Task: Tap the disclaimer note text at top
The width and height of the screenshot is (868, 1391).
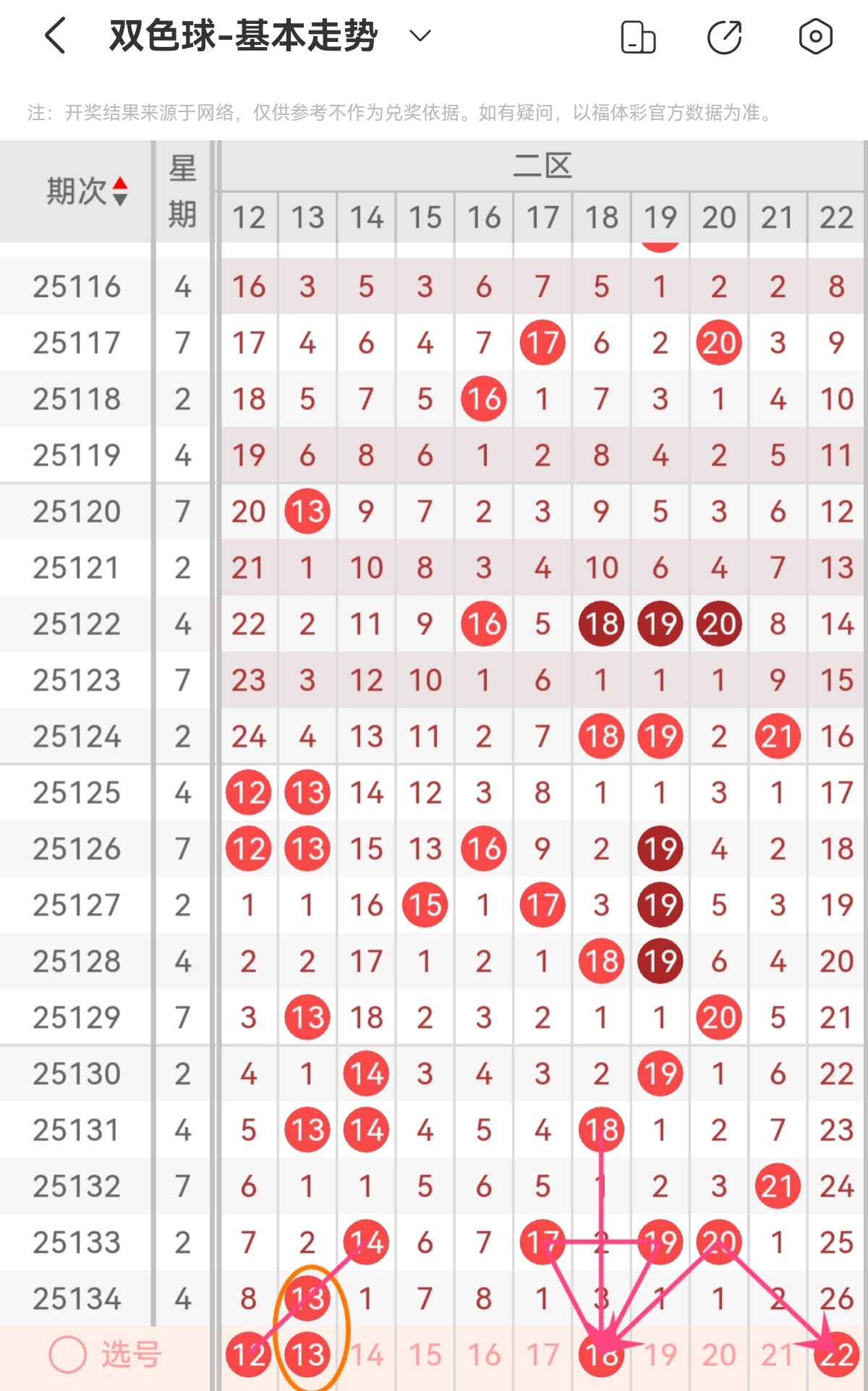Action: [x=396, y=111]
